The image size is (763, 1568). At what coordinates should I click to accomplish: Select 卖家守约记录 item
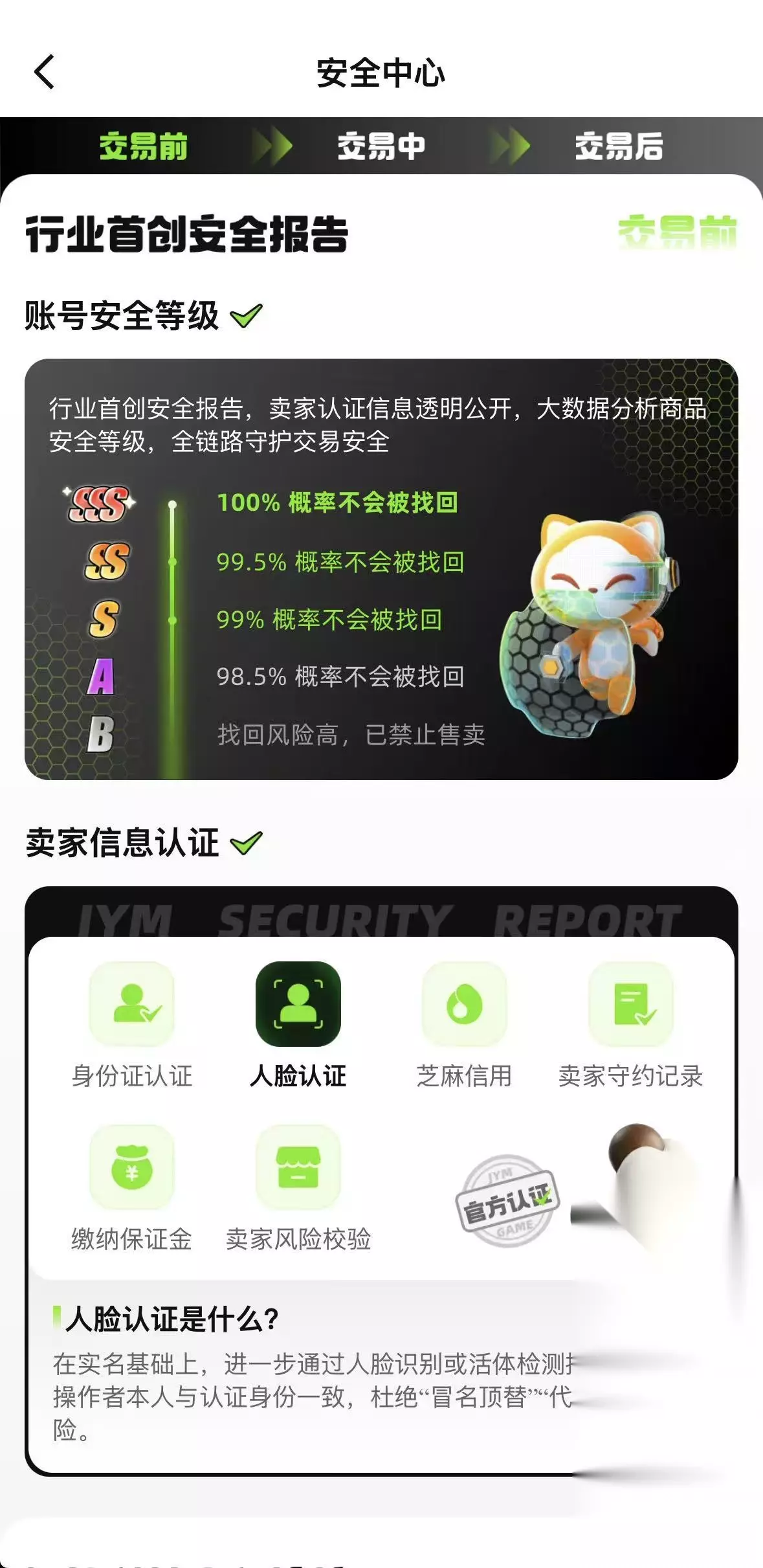pos(630,1026)
